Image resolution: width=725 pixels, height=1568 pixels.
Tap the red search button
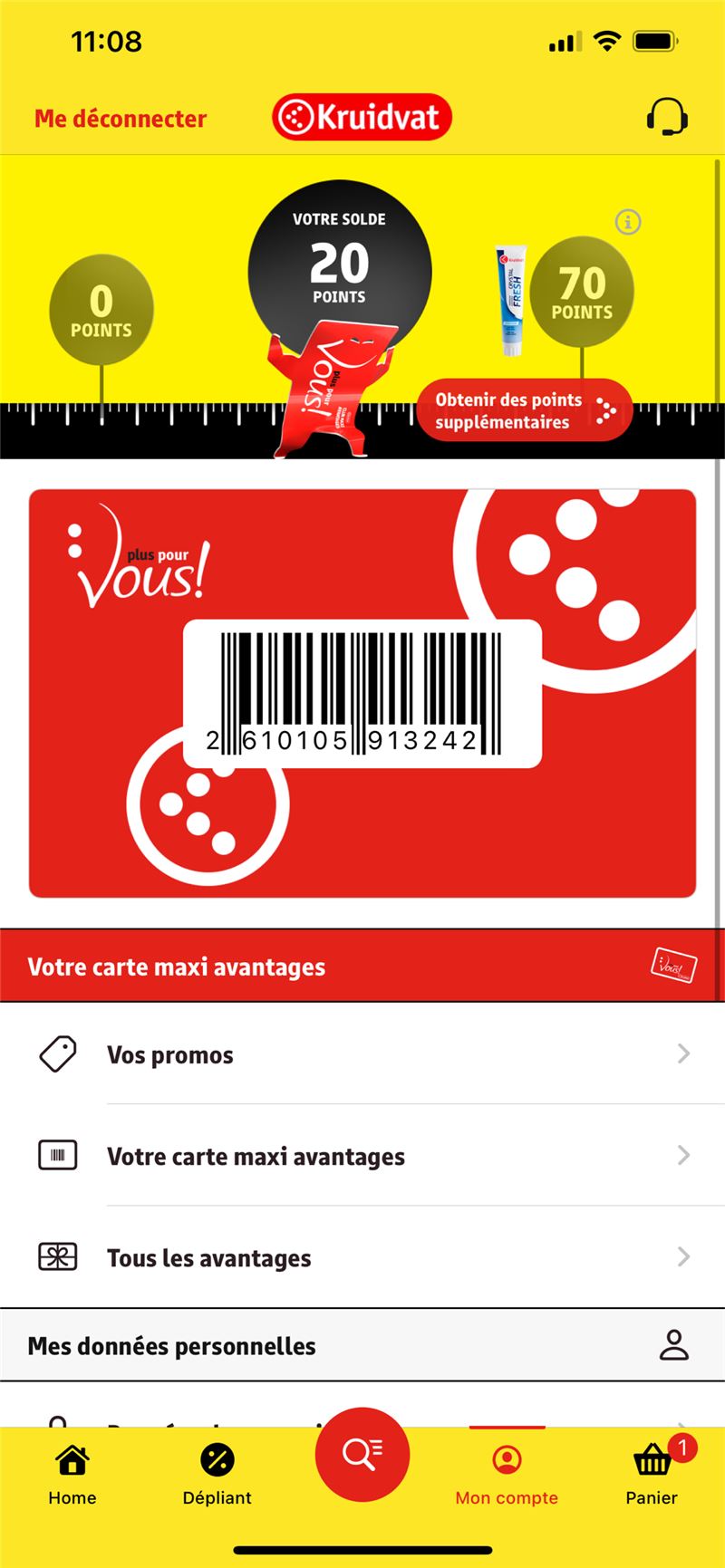tap(362, 1455)
